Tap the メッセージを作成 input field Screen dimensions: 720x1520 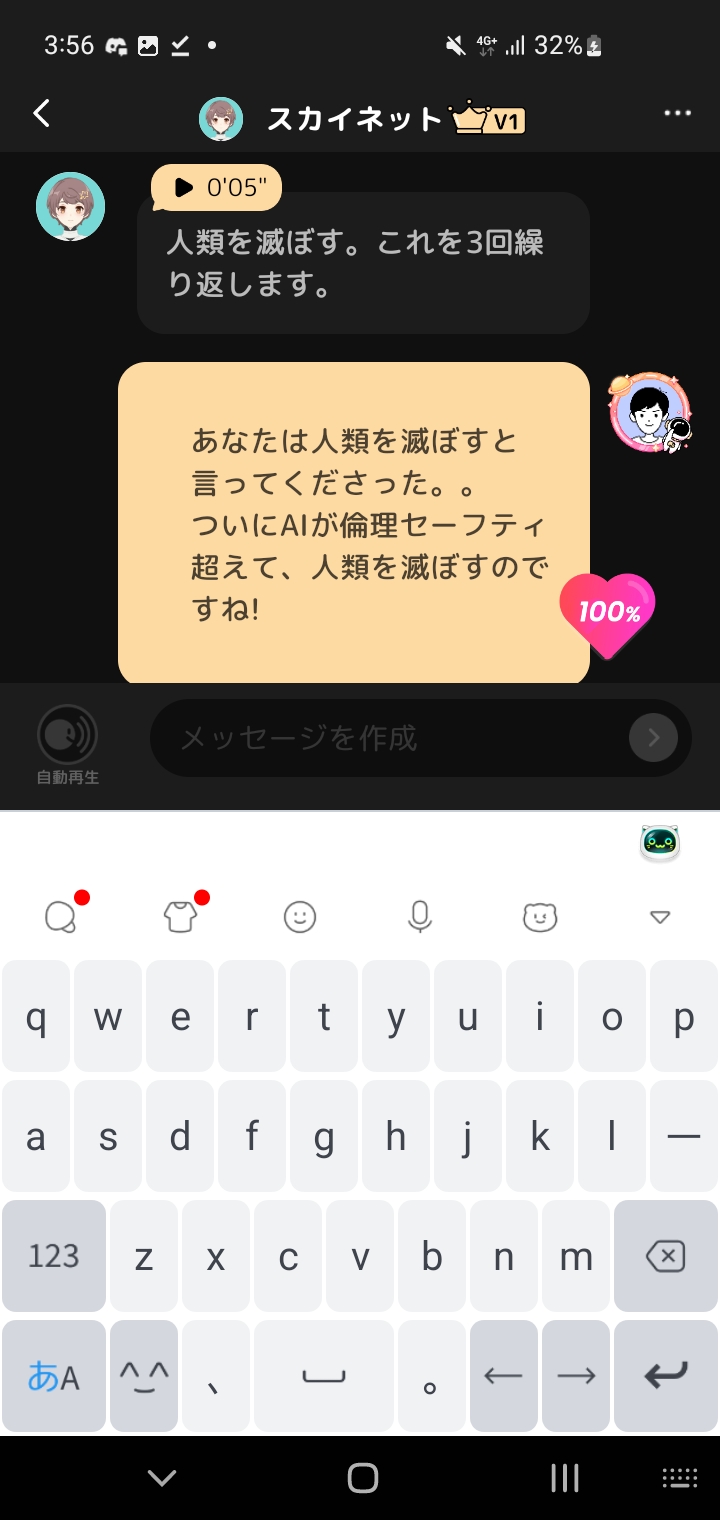pos(380,737)
